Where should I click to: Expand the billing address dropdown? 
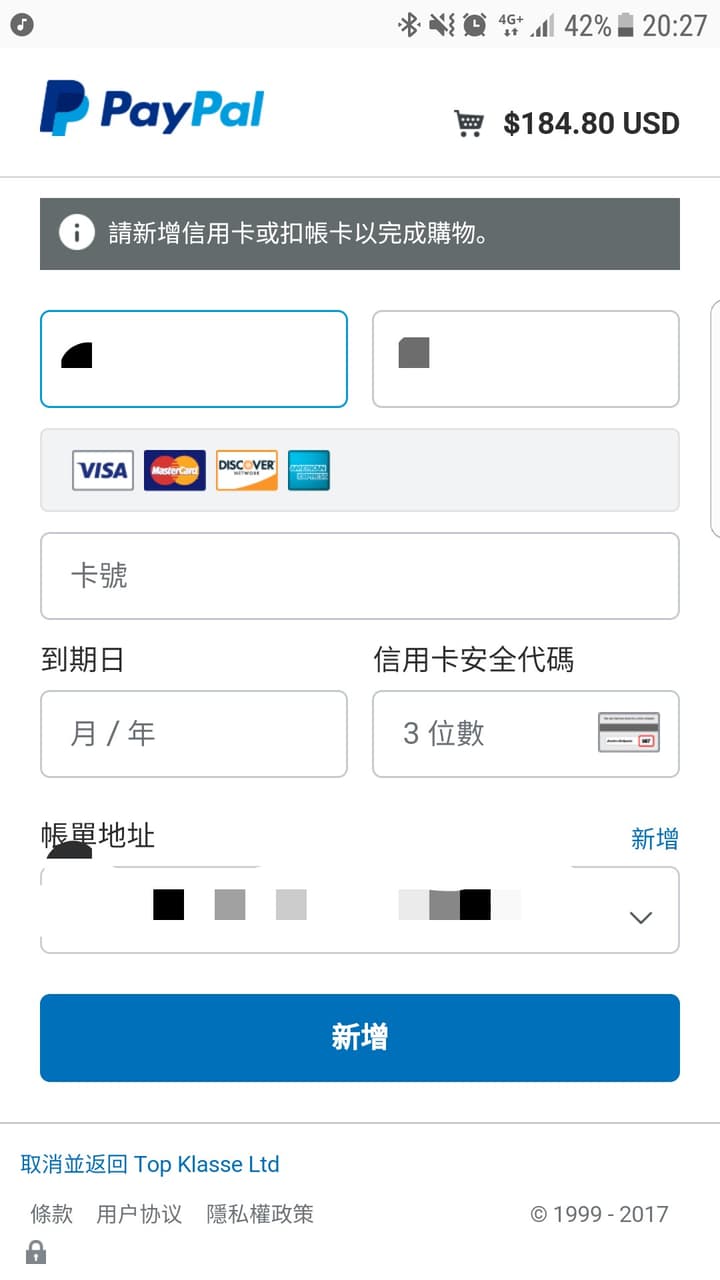click(639, 915)
